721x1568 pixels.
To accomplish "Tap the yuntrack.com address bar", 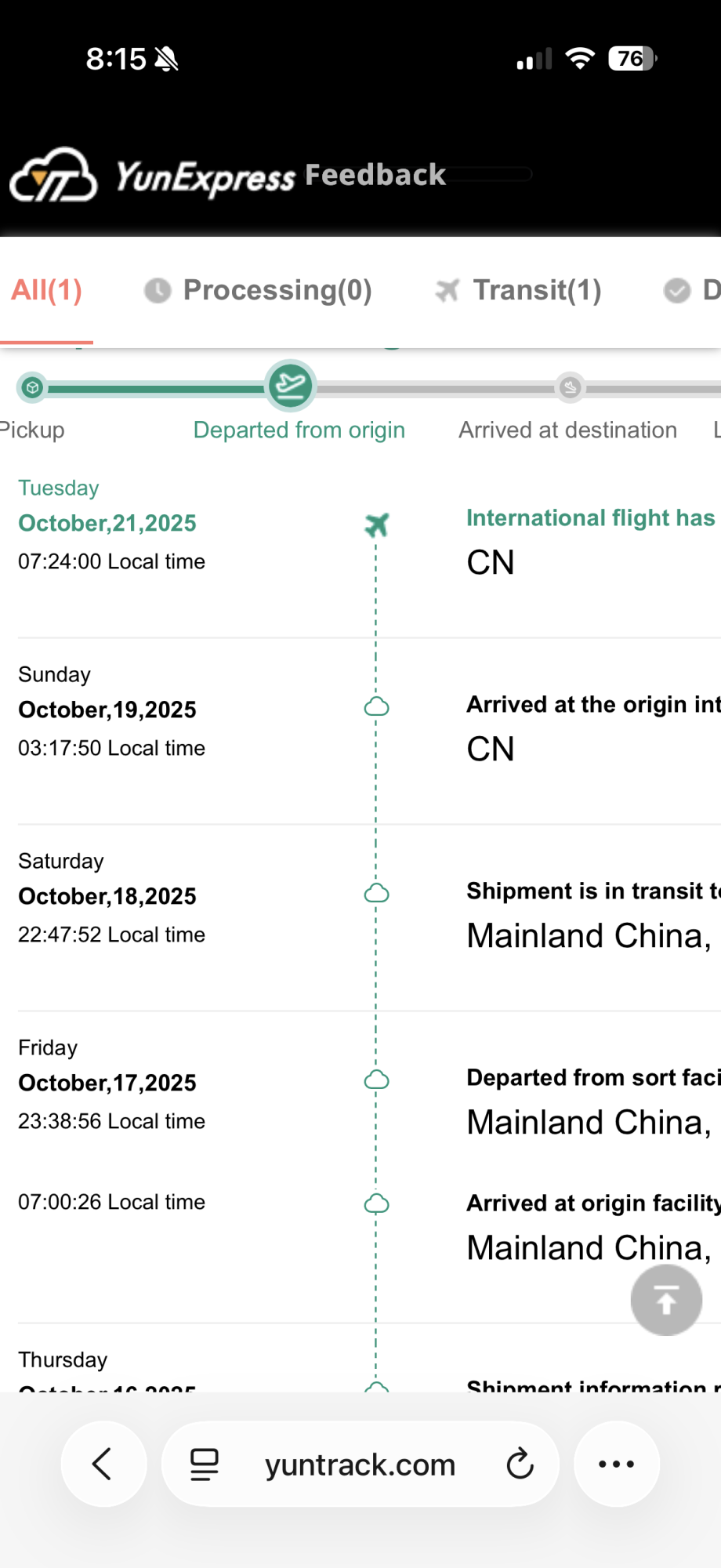I will click(x=360, y=1465).
